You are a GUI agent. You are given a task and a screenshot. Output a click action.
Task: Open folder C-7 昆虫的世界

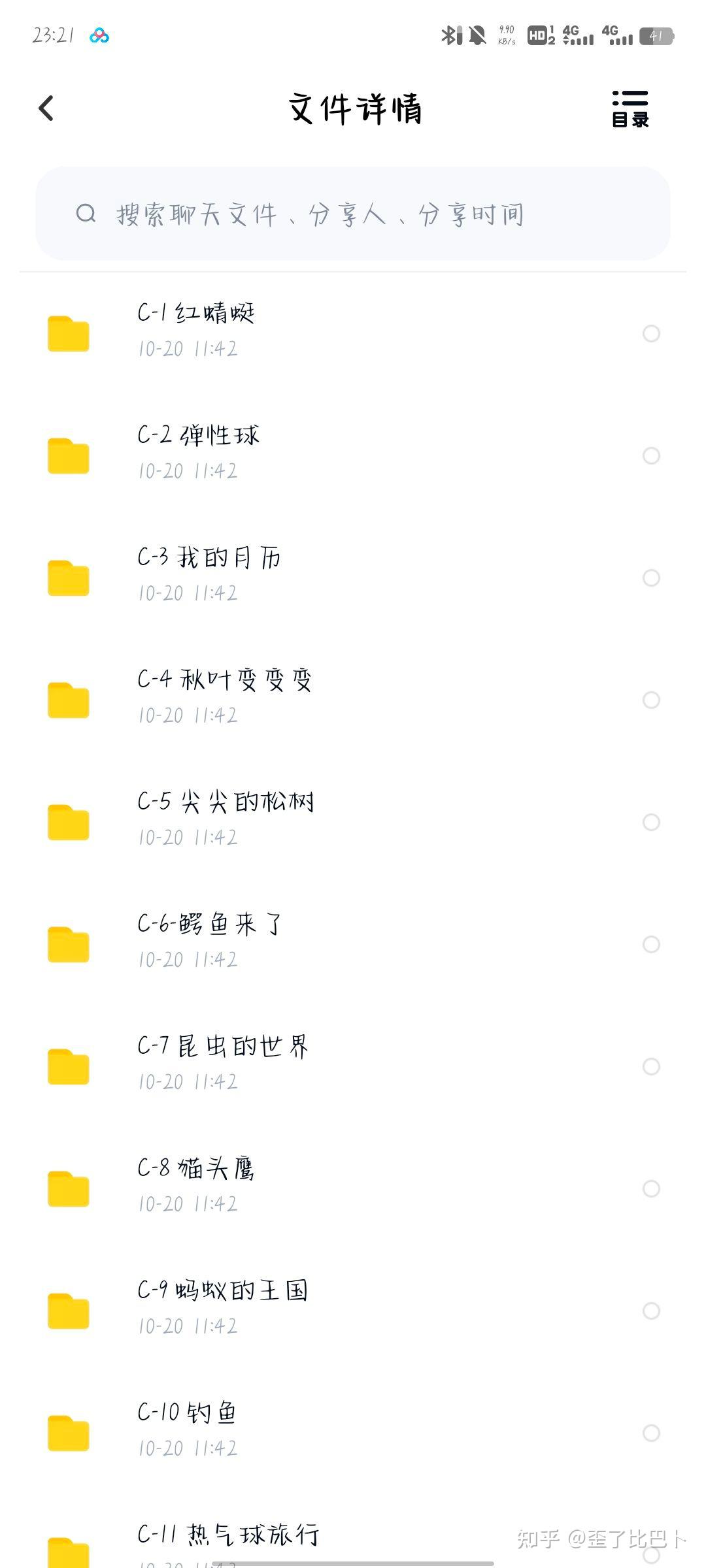(222, 1063)
